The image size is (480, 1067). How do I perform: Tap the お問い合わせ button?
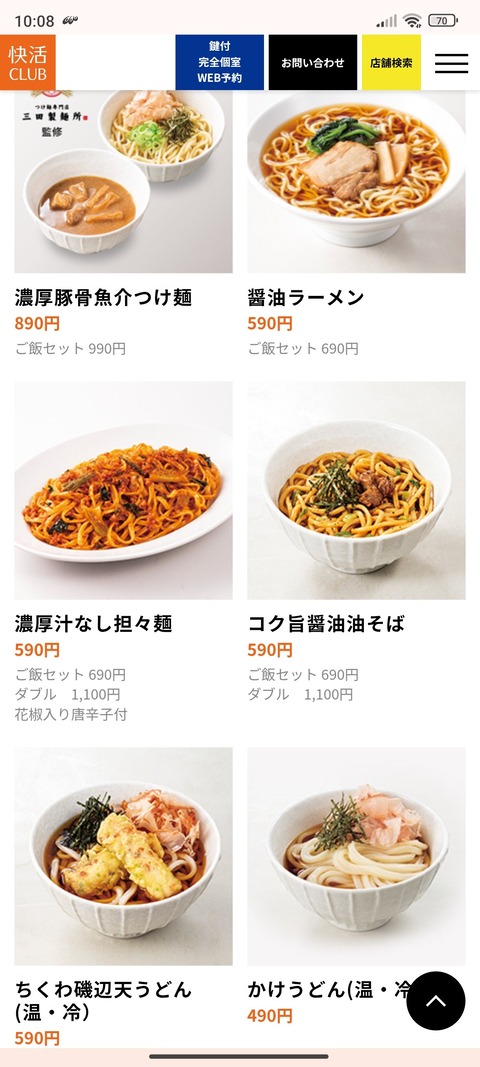[313, 63]
